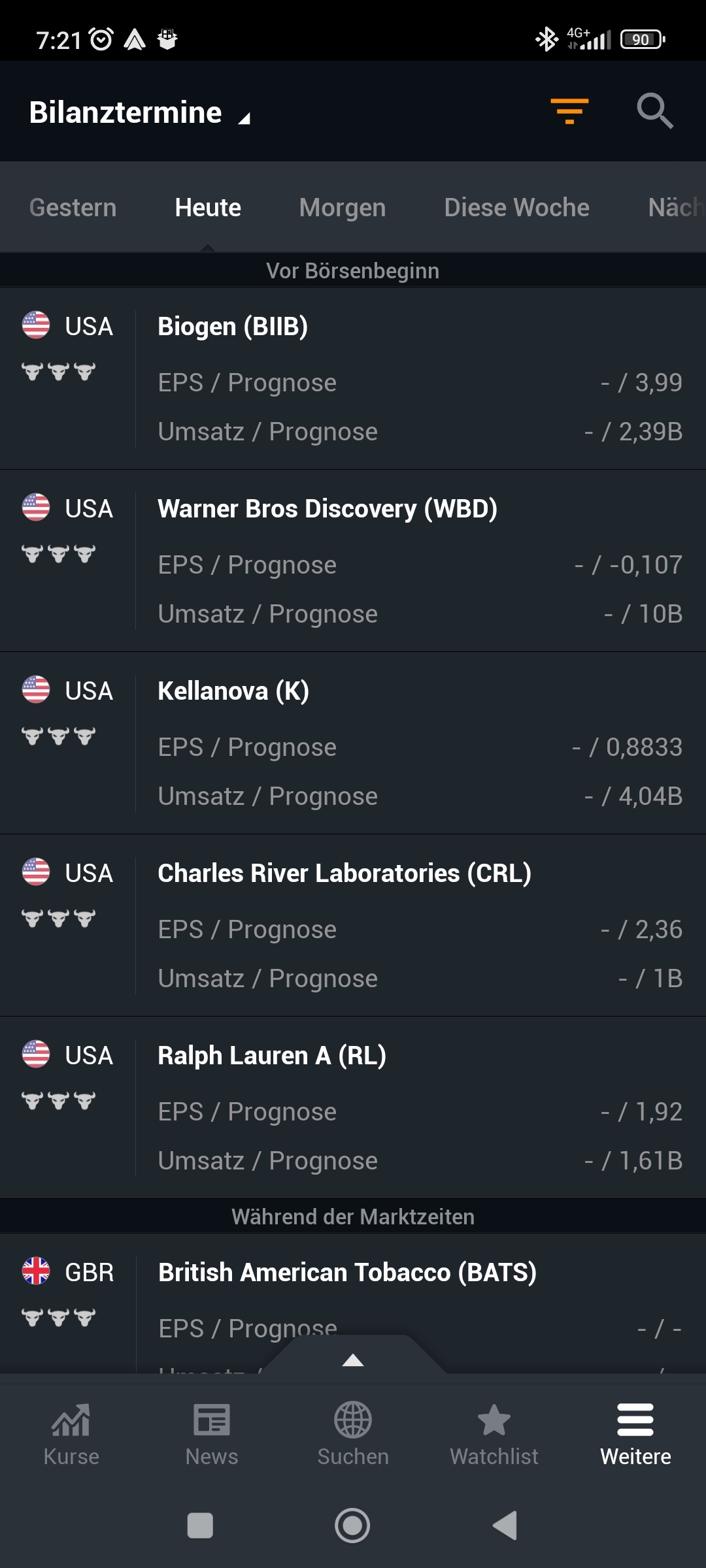Select the Heute tab

click(208, 208)
